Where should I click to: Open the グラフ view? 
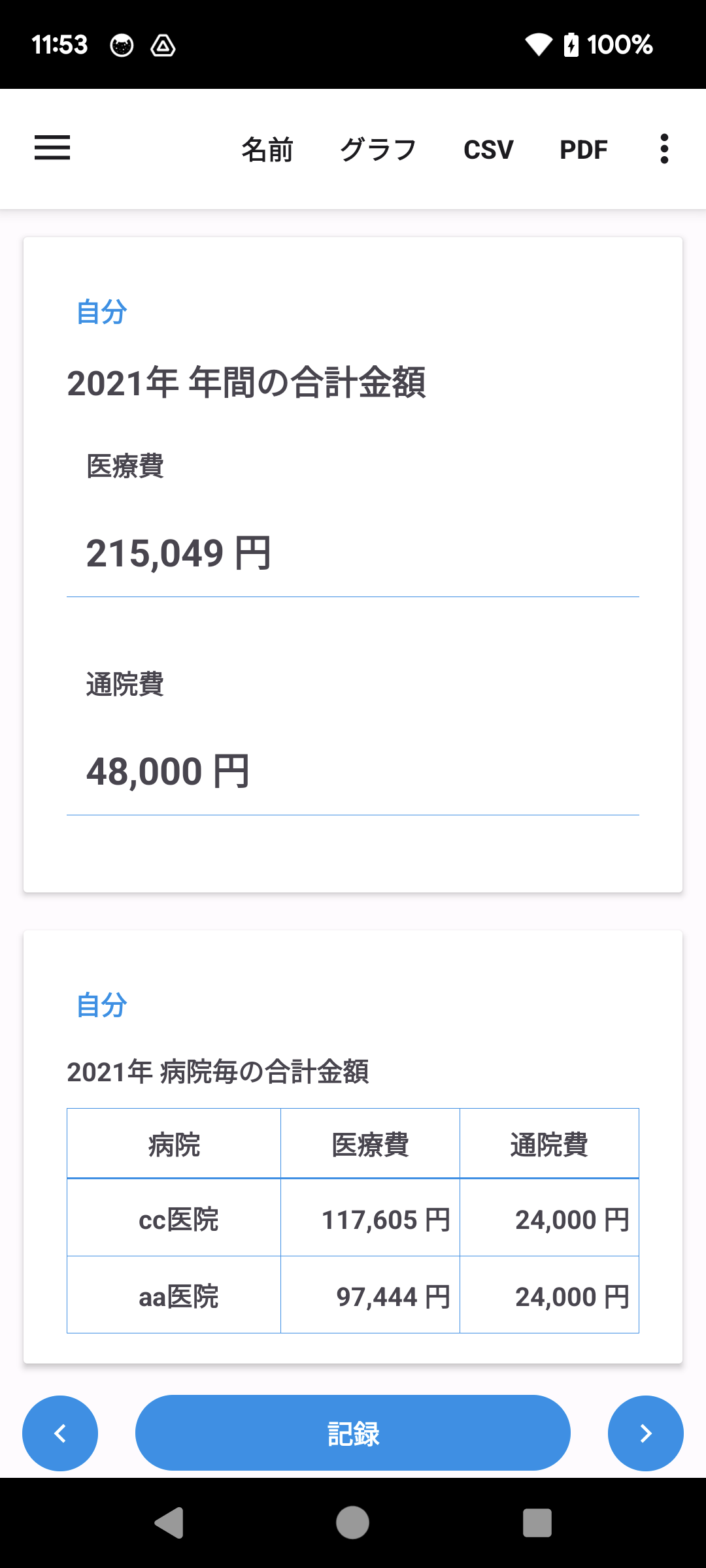(x=378, y=150)
